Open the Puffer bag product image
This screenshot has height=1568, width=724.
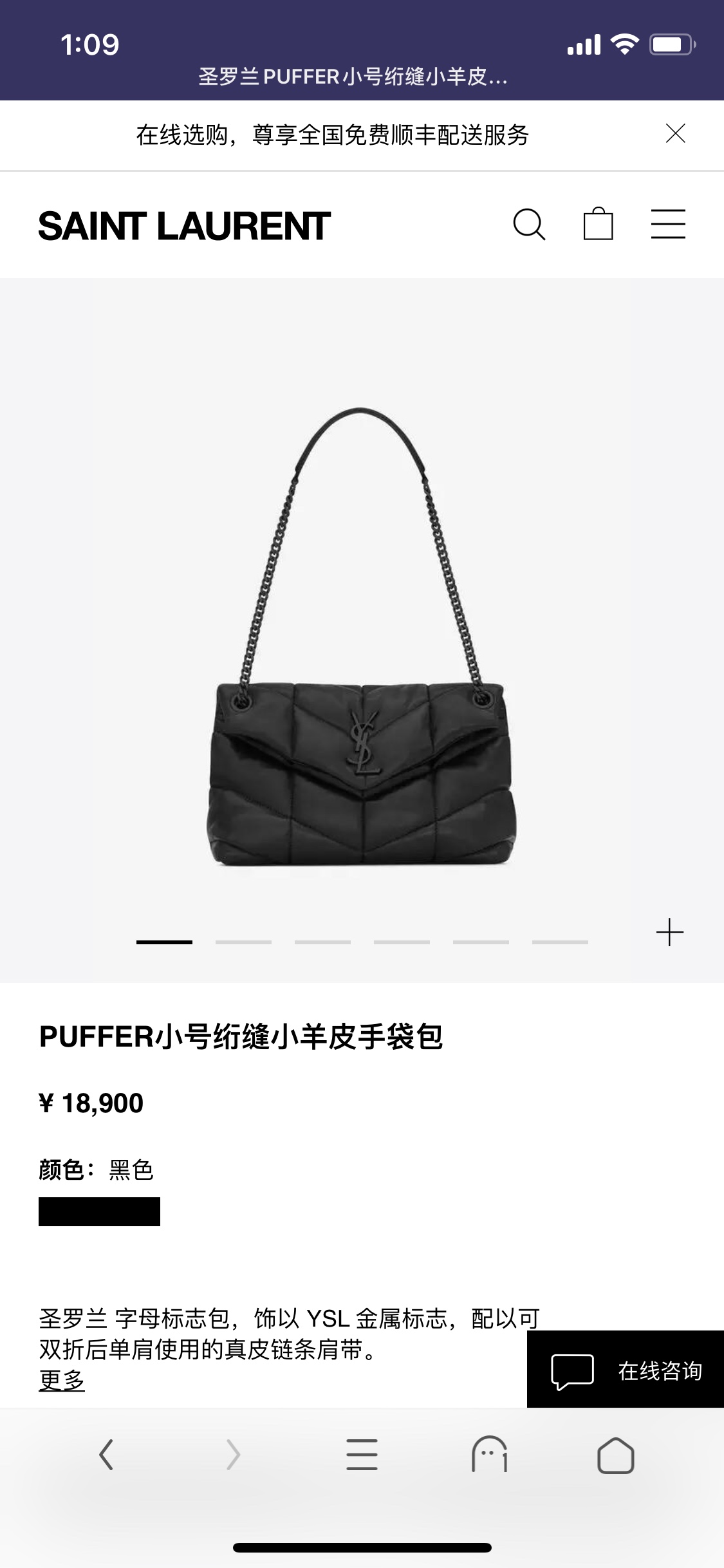pos(362,637)
